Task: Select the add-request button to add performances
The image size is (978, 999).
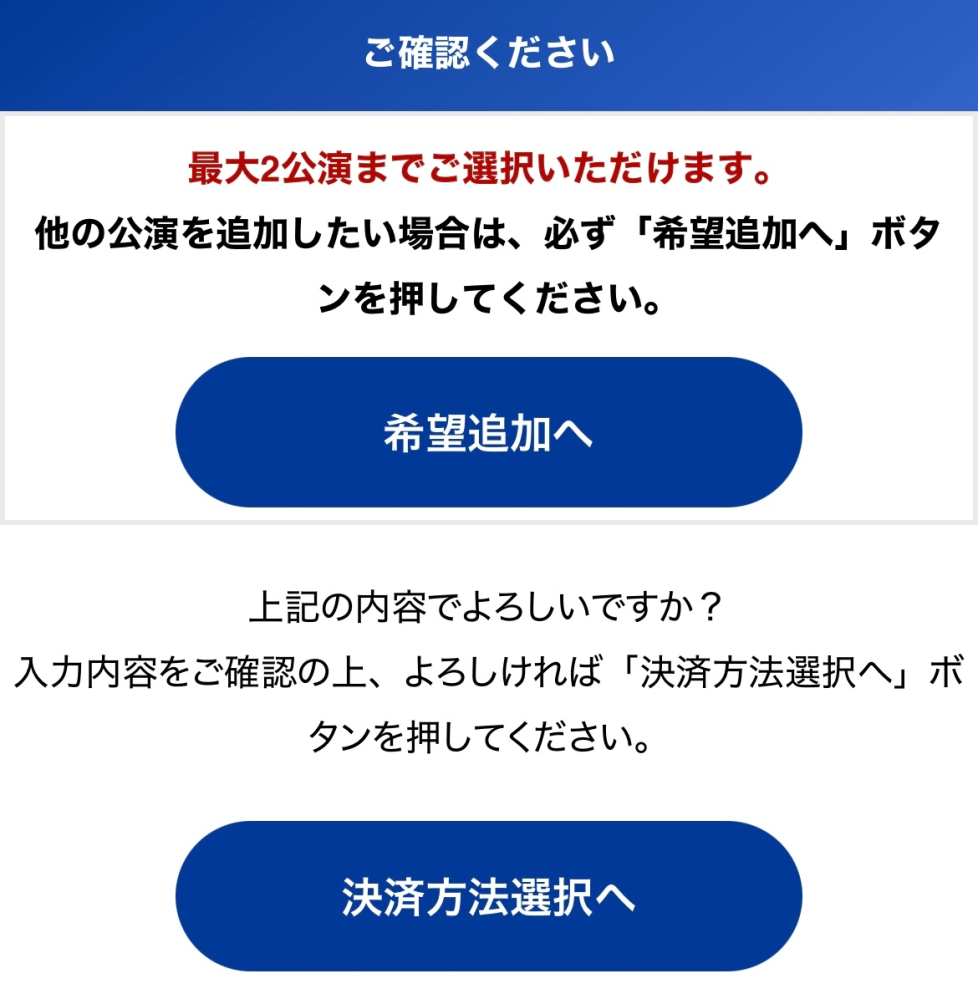Action: click(x=489, y=432)
